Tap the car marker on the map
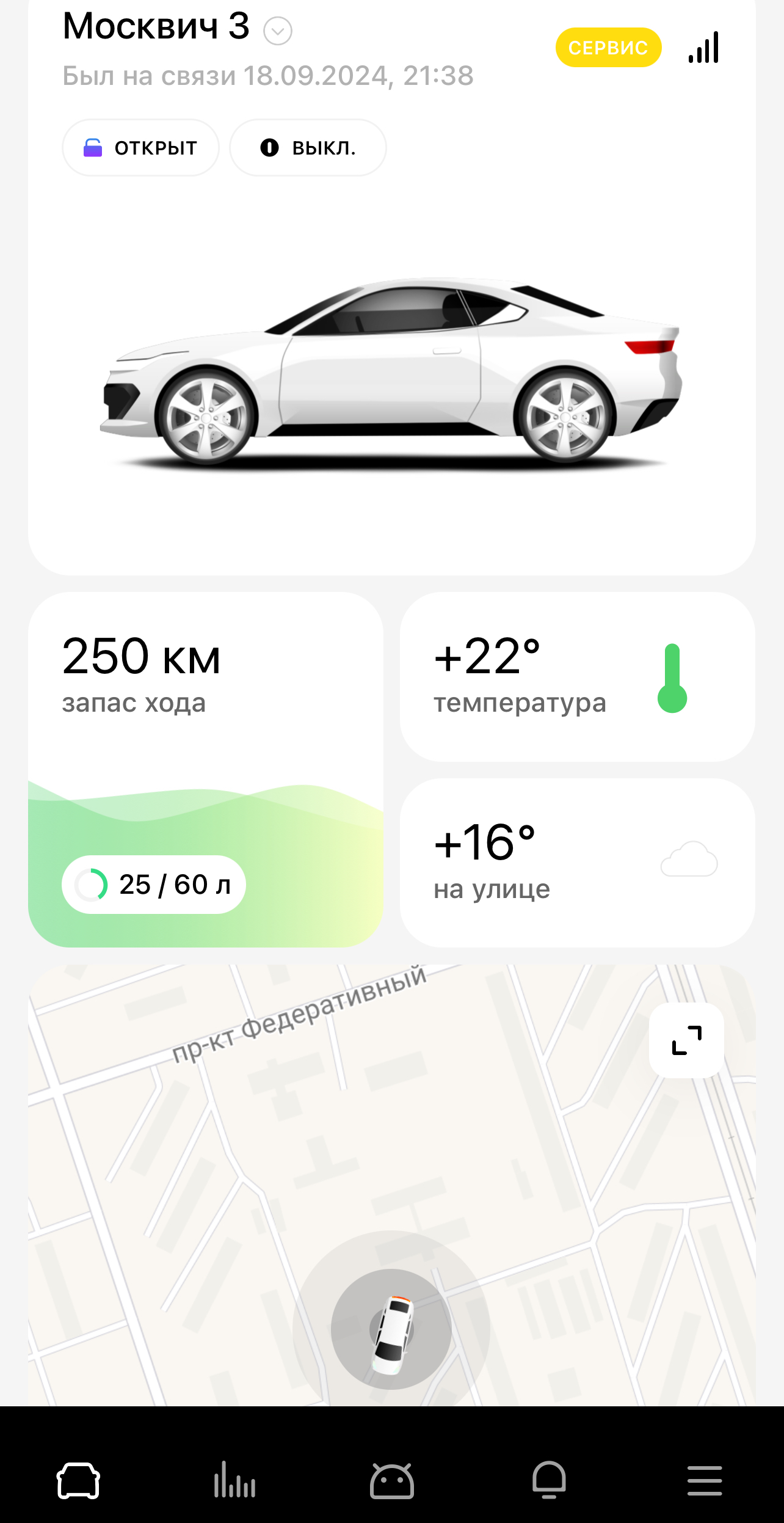Image resolution: width=784 pixels, height=1523 pixels. pos(391,1329)
